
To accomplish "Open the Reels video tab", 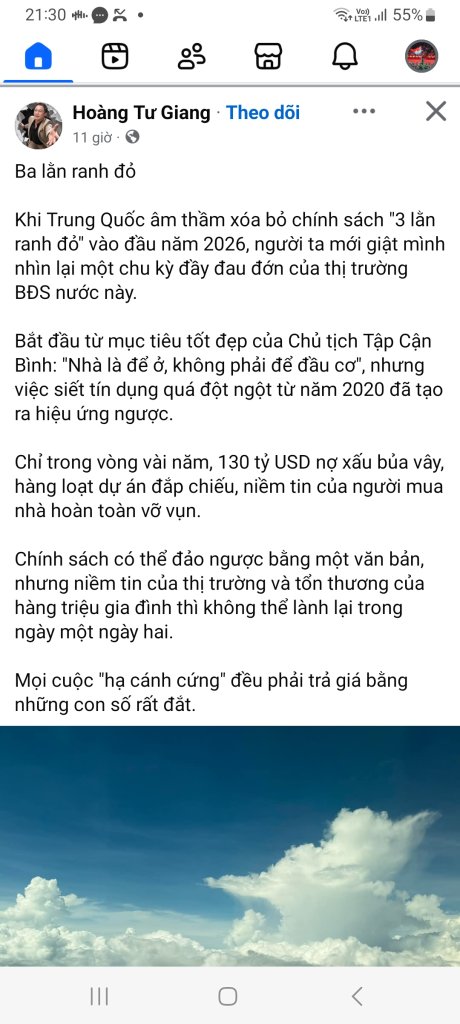I will [114, 57].
